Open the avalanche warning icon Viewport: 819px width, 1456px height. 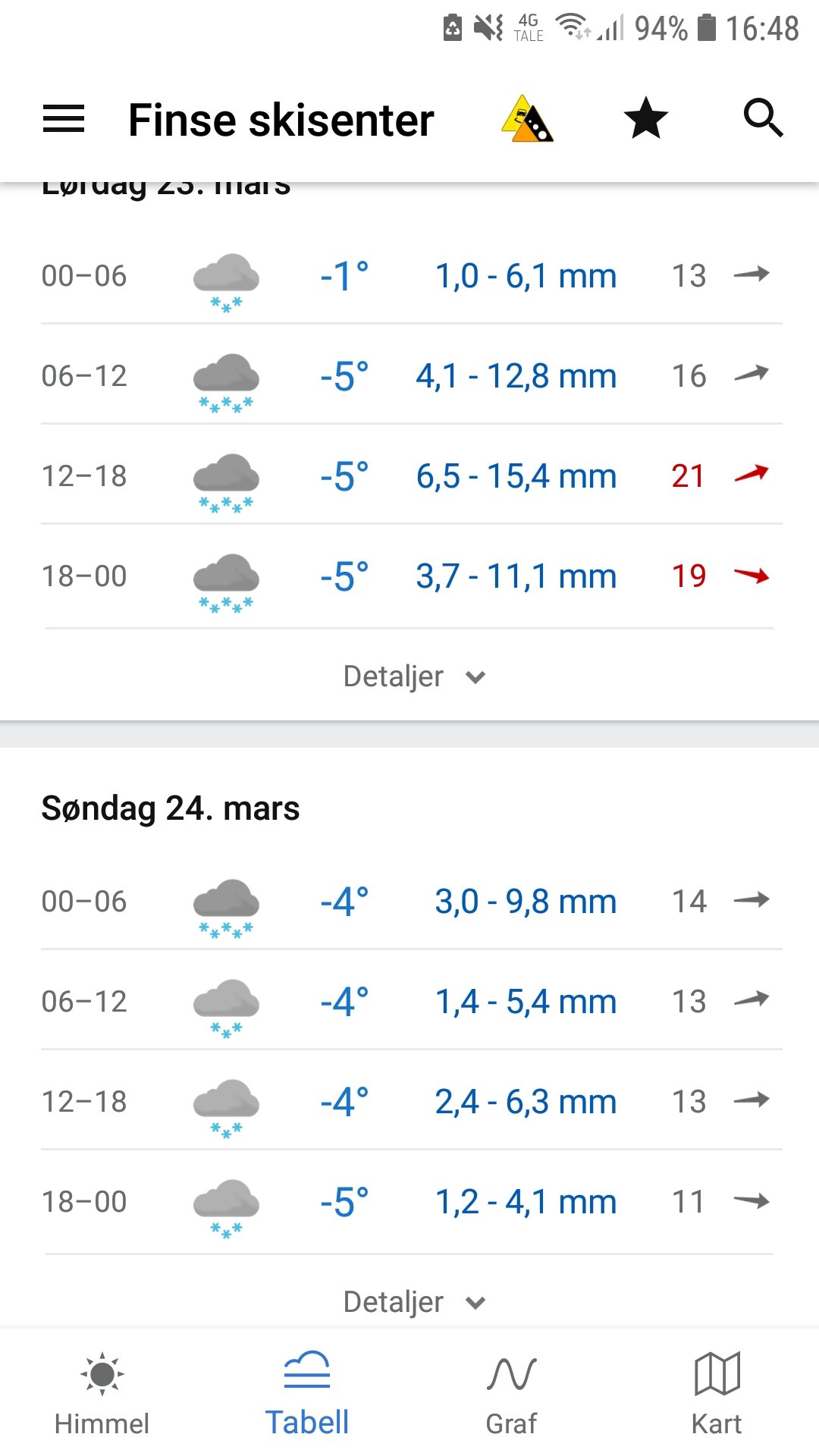pos(528,119)
